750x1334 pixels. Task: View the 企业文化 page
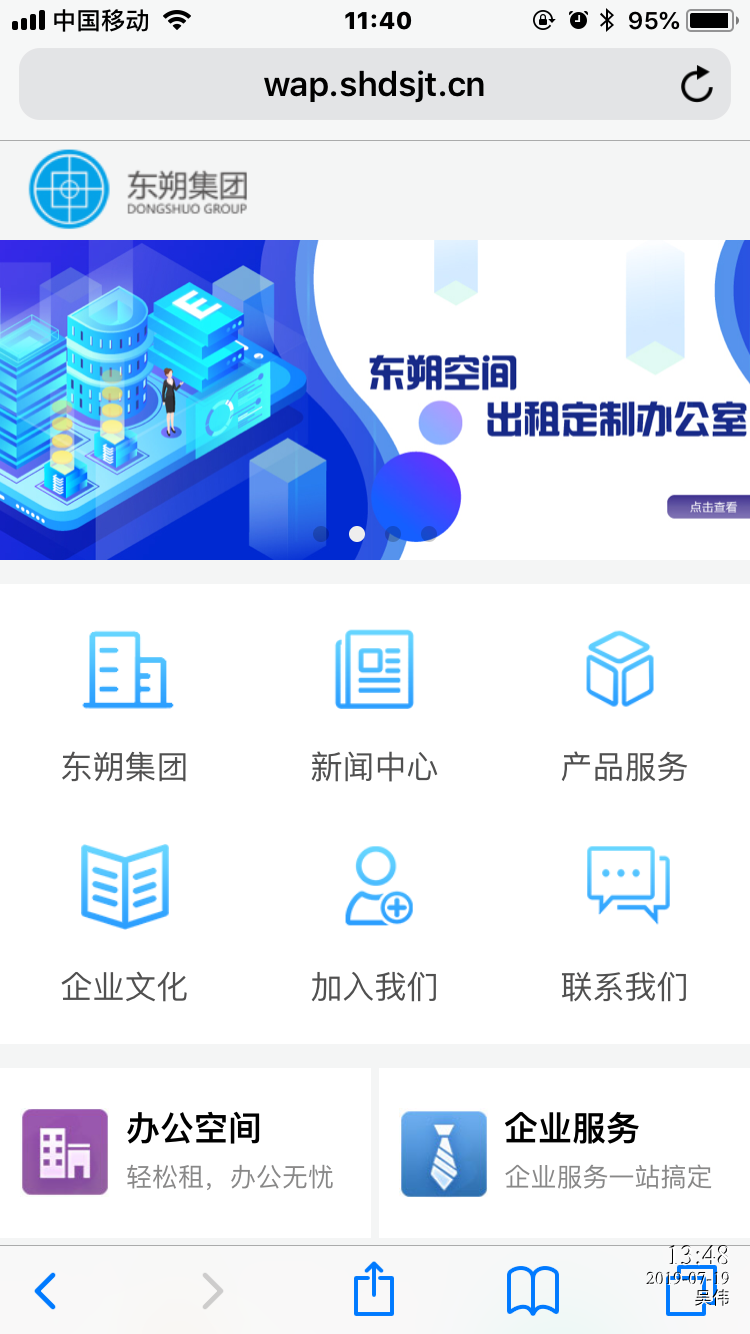[125, 923]
